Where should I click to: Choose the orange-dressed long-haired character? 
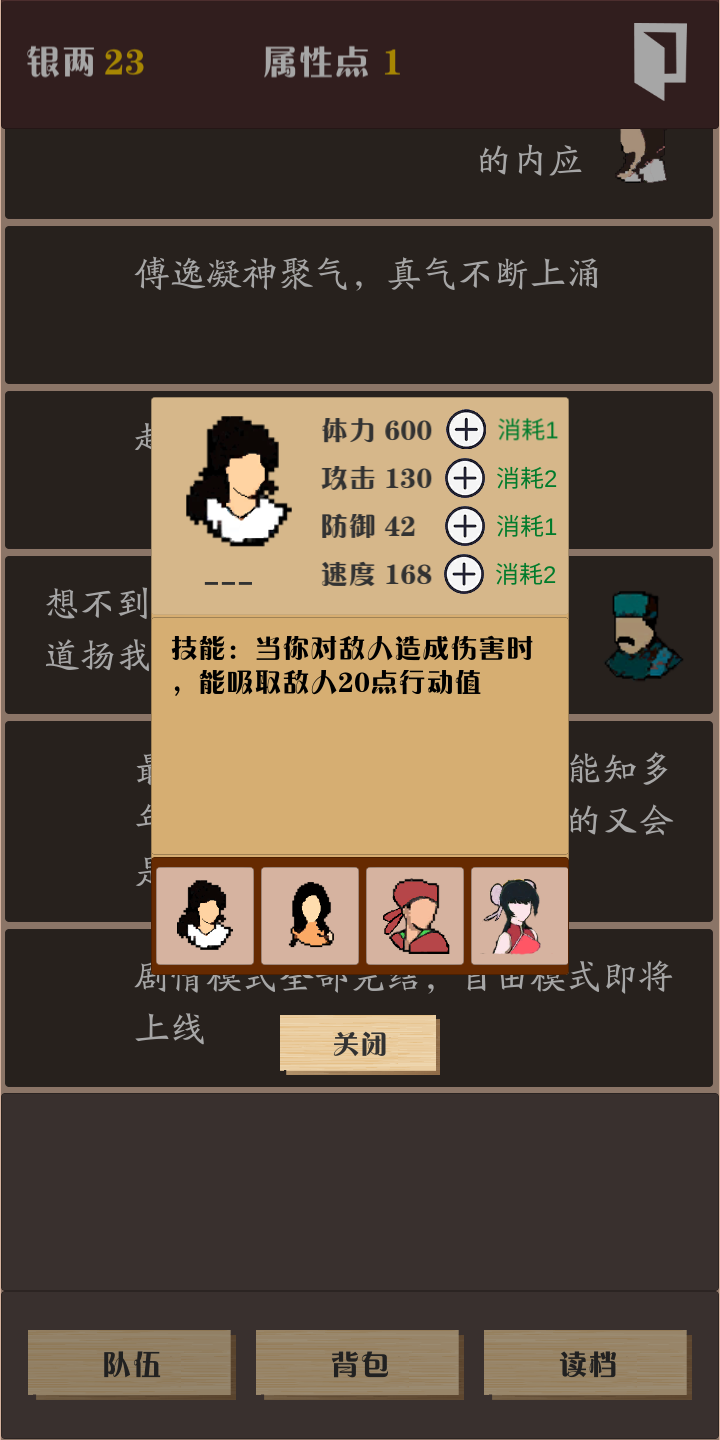tap(310, 915)
